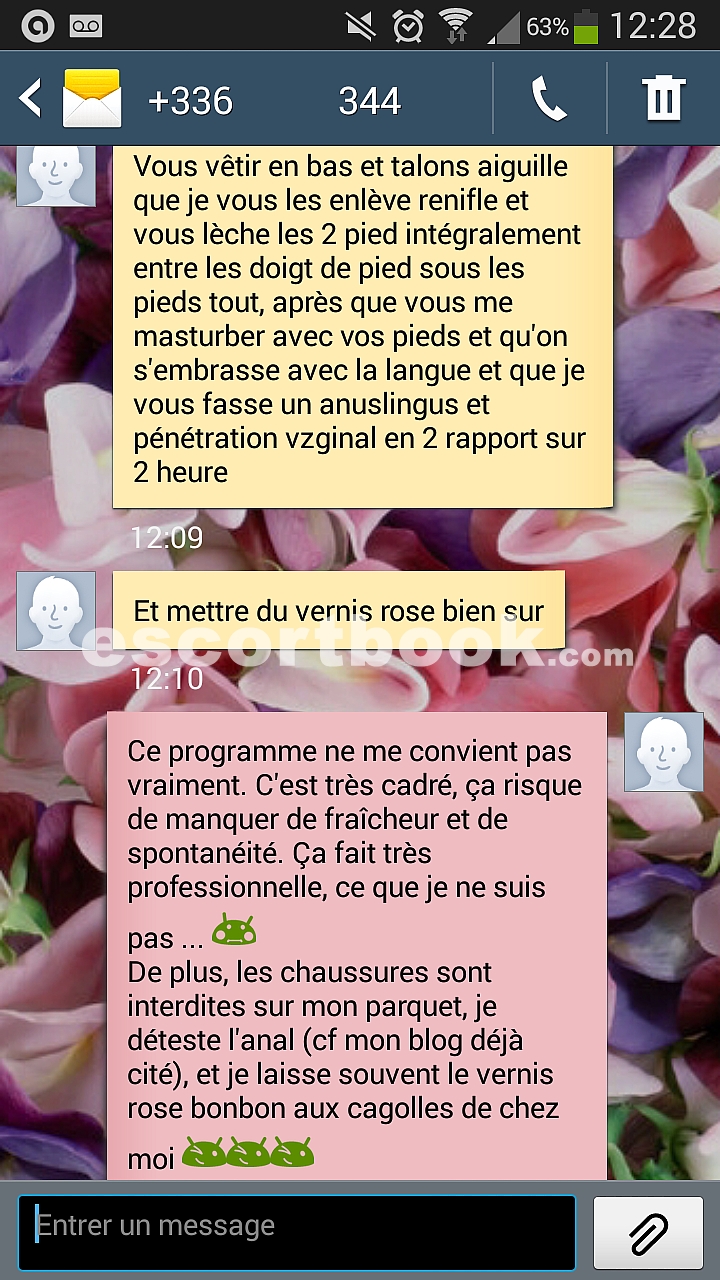Delete the conversation with the trash icon
Image resolution: width=720 pixels, height=1280 pixels.
pyautogui.click(x=664, y=99)
